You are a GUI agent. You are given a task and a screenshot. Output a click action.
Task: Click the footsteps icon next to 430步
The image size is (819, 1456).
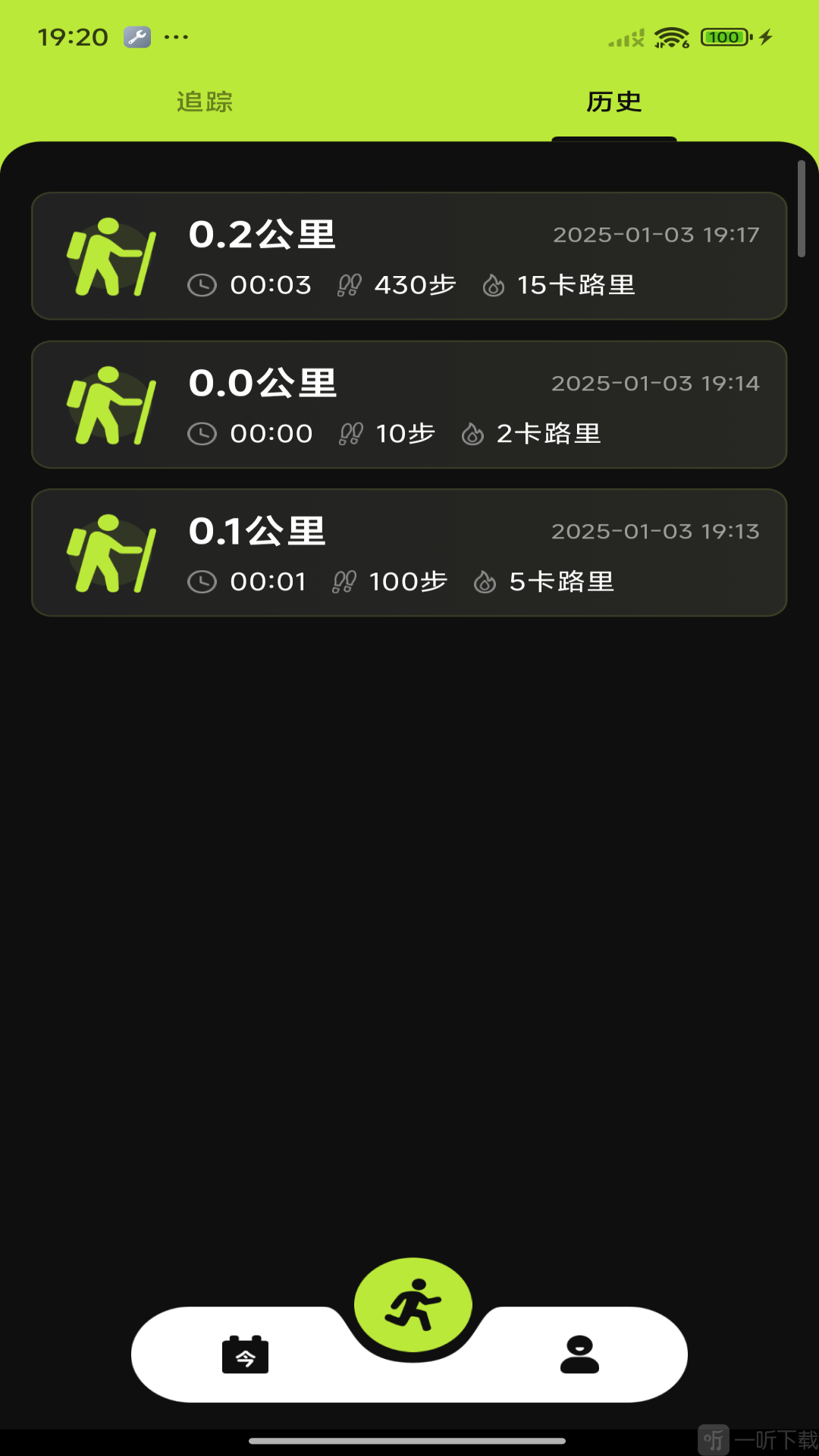350,285
